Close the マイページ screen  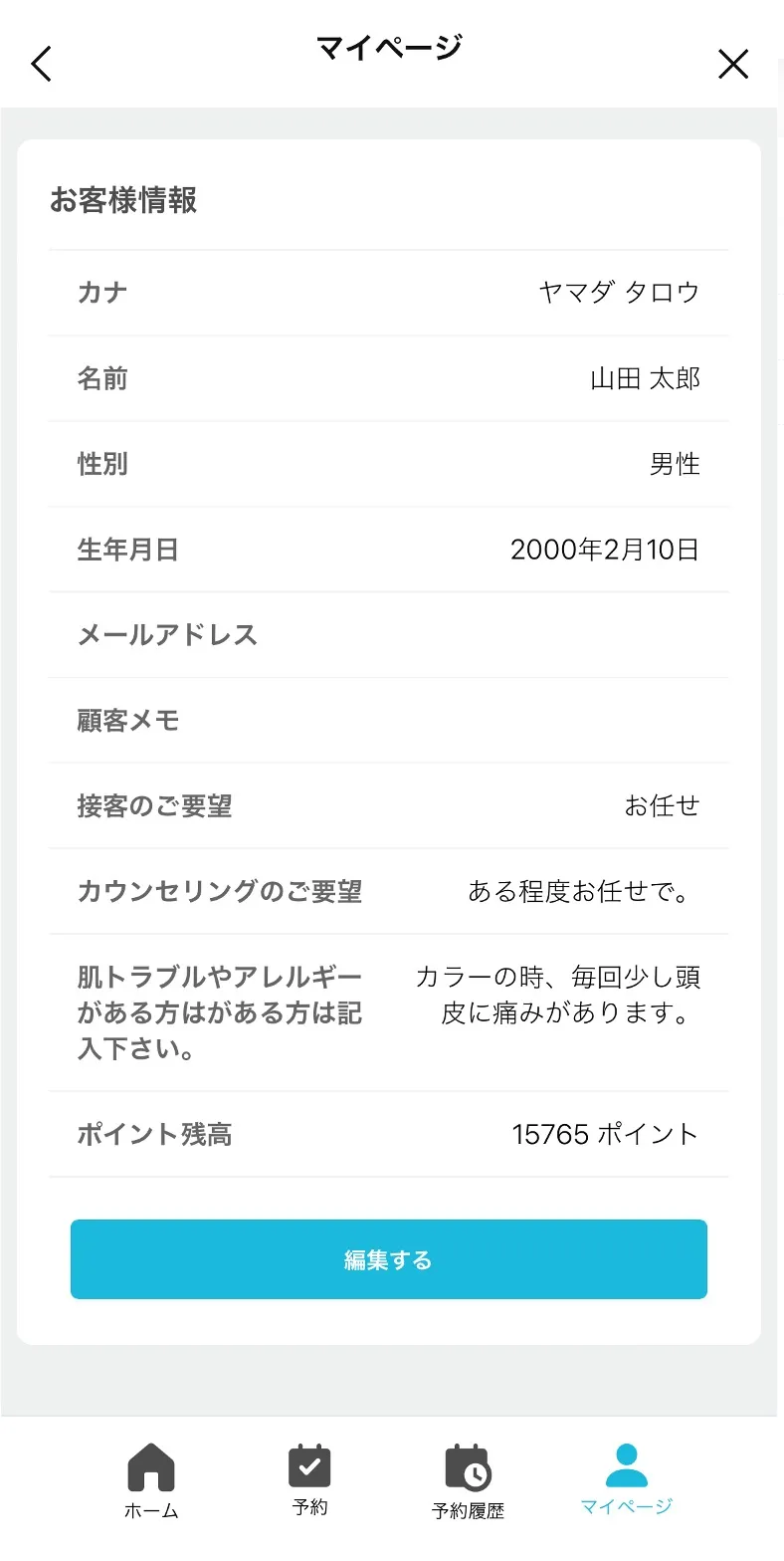[733, 65]
